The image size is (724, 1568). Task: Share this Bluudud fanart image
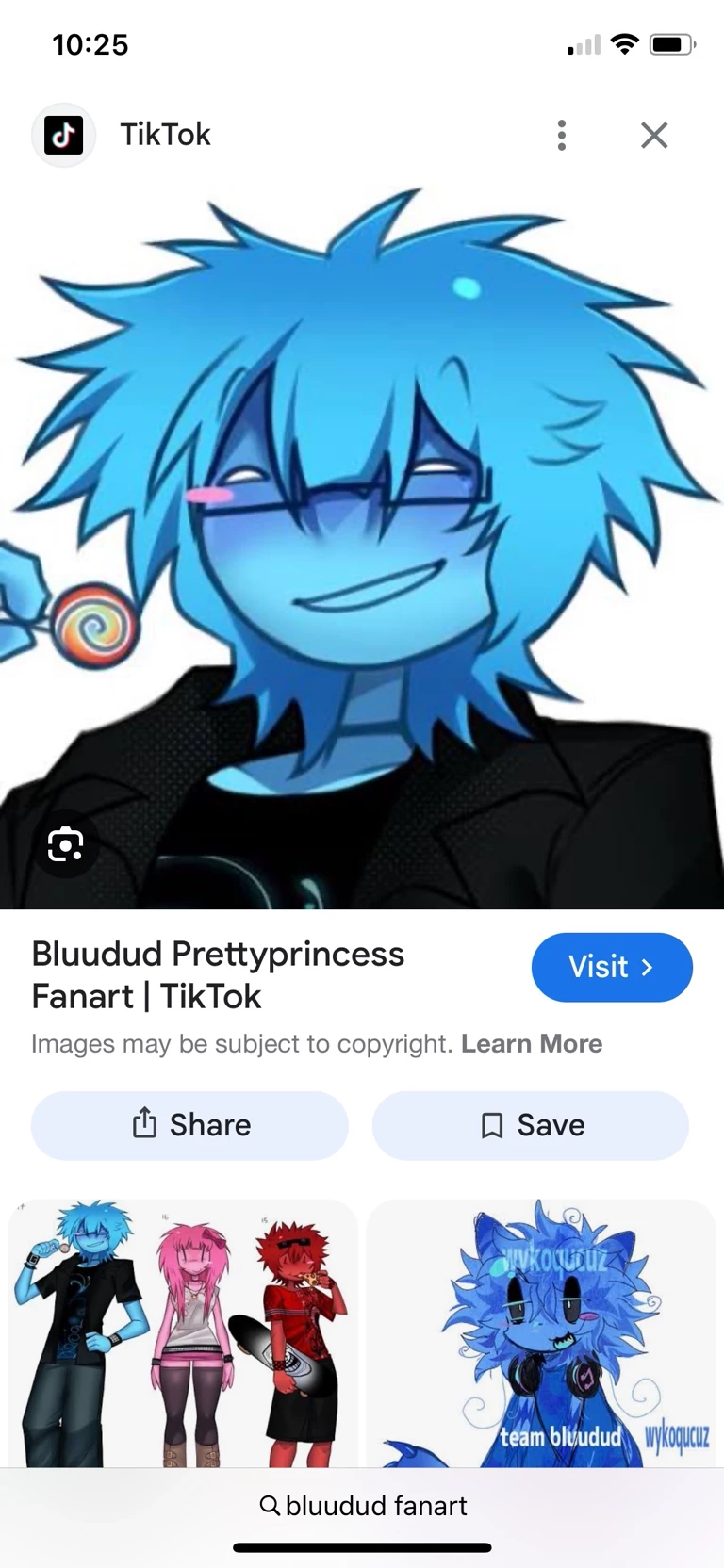pos(189,1125)
